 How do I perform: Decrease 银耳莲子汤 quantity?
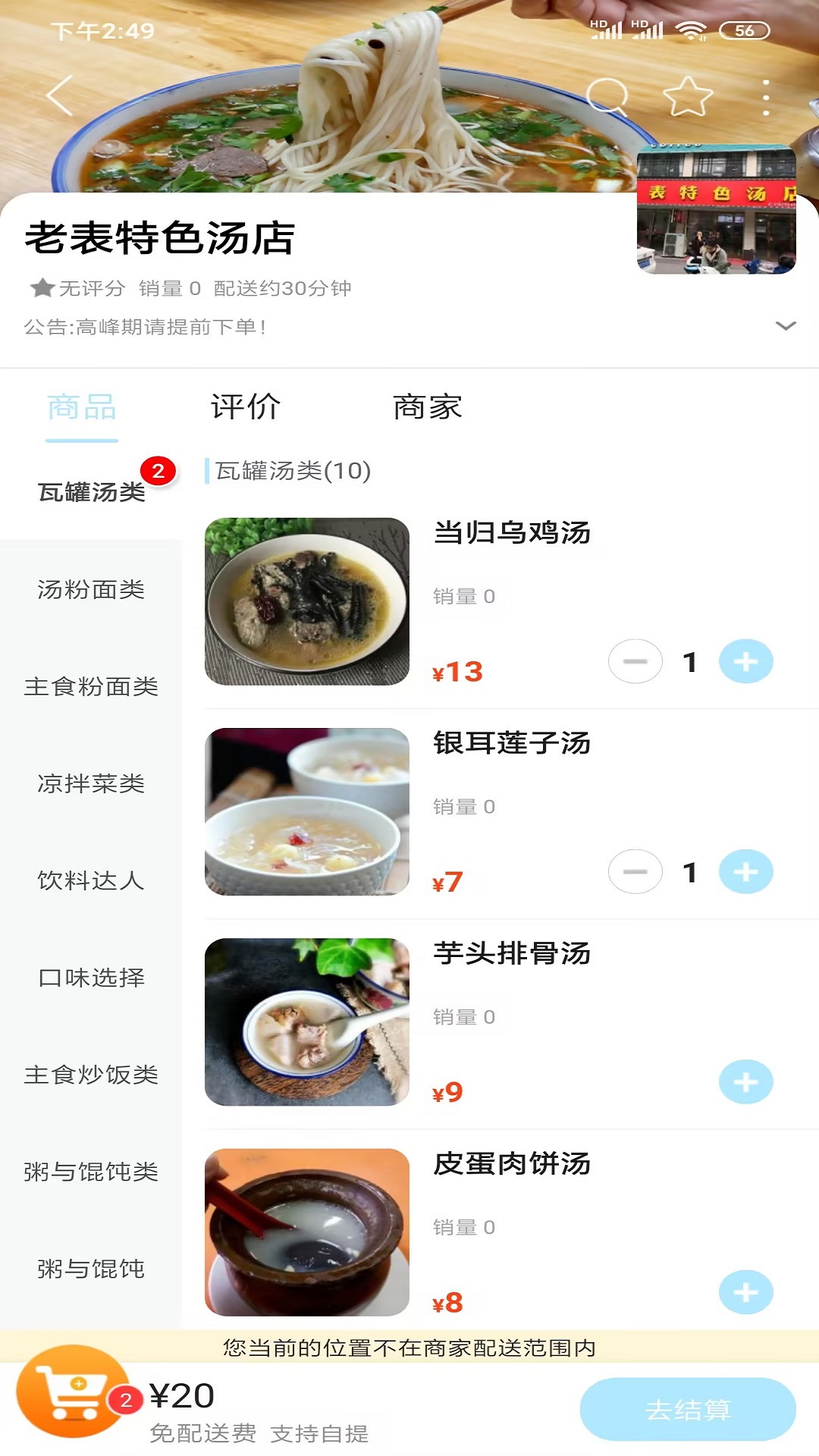click(635, 872)
